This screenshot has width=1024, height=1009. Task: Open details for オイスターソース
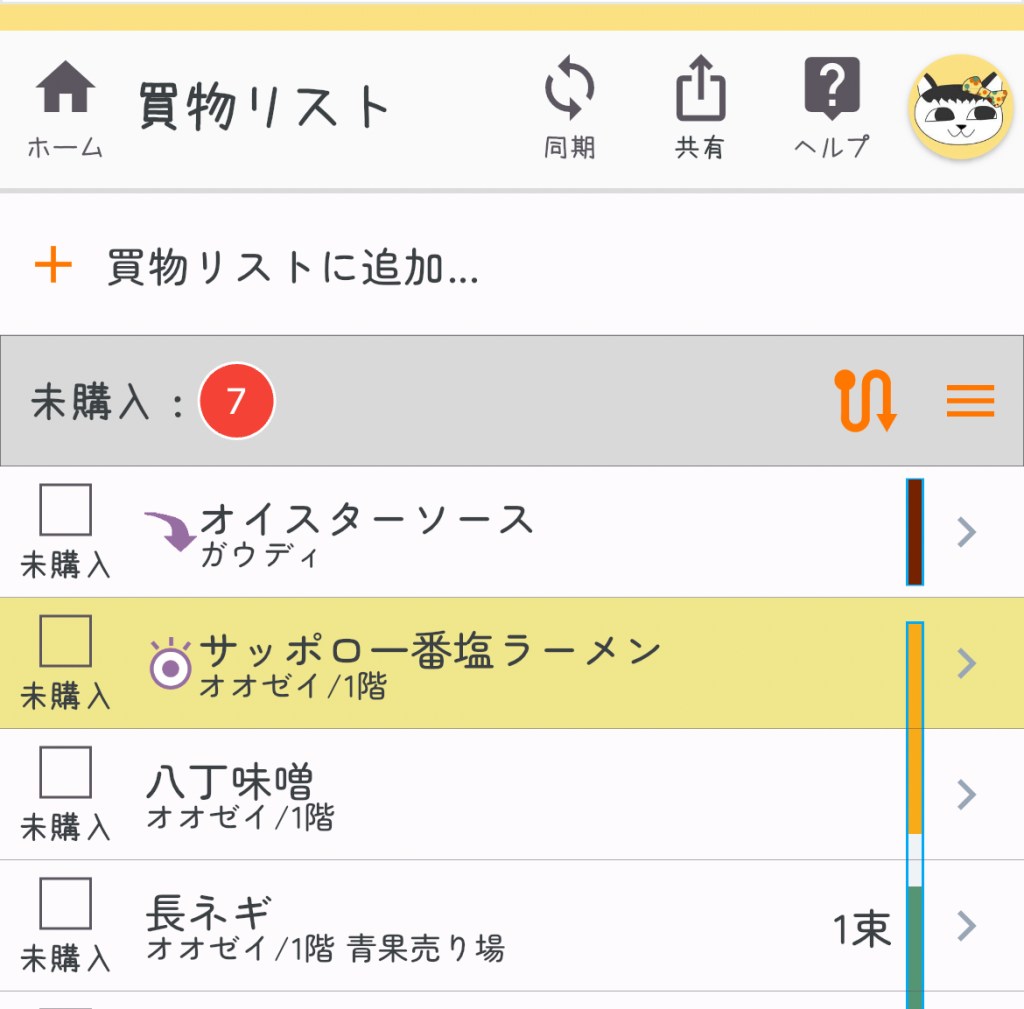965,532
